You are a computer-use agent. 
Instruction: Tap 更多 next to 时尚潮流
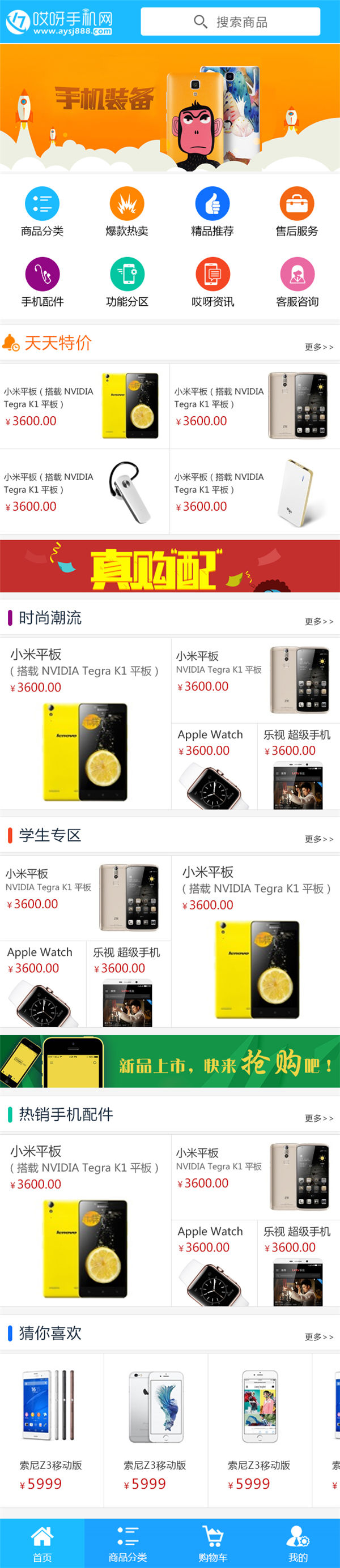pos(318,621)
